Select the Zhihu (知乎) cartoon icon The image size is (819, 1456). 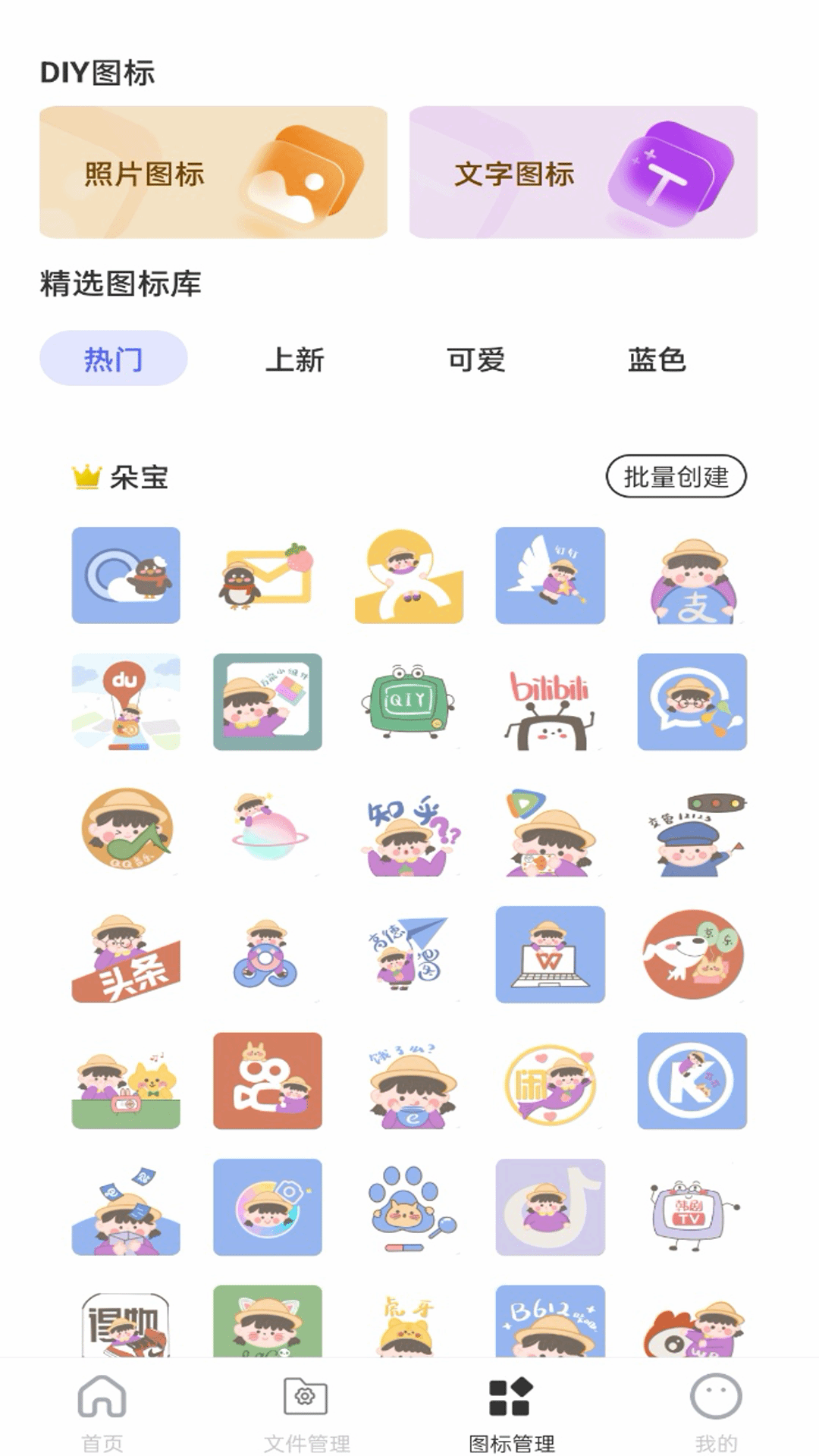coord(409,830)
